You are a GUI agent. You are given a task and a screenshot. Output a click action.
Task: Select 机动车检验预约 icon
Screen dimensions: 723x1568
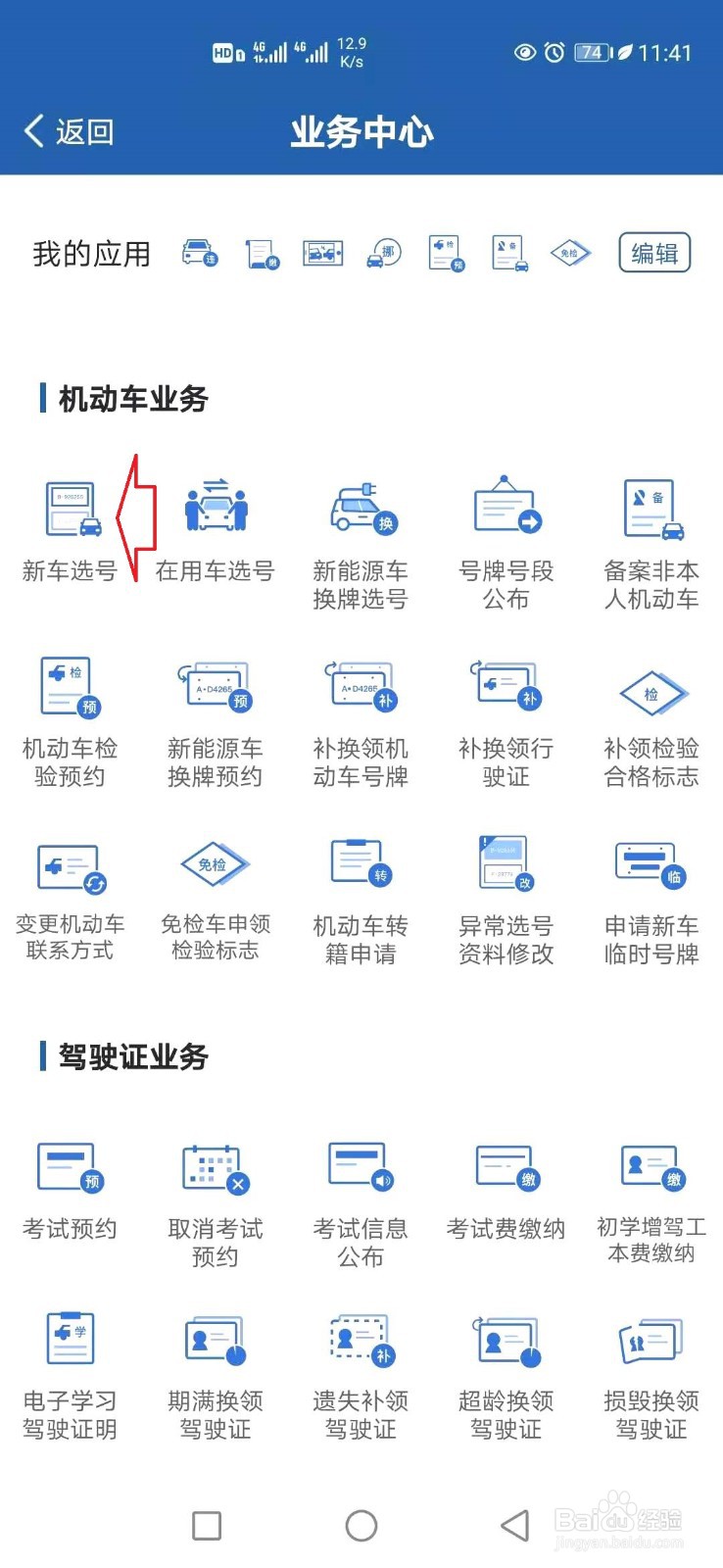pos(69,696)
